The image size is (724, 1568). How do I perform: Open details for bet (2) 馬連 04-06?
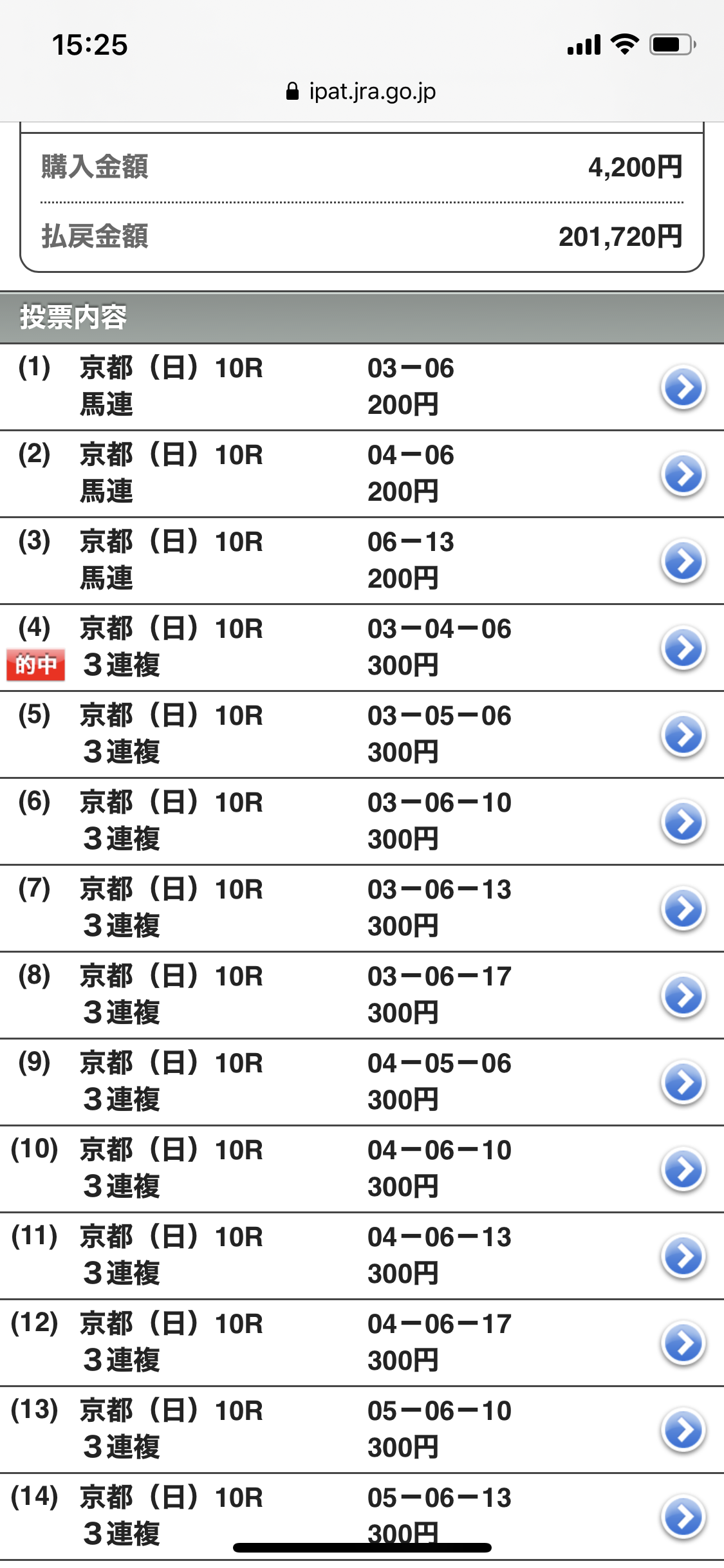pyautogui.click(x=683, y=474)
